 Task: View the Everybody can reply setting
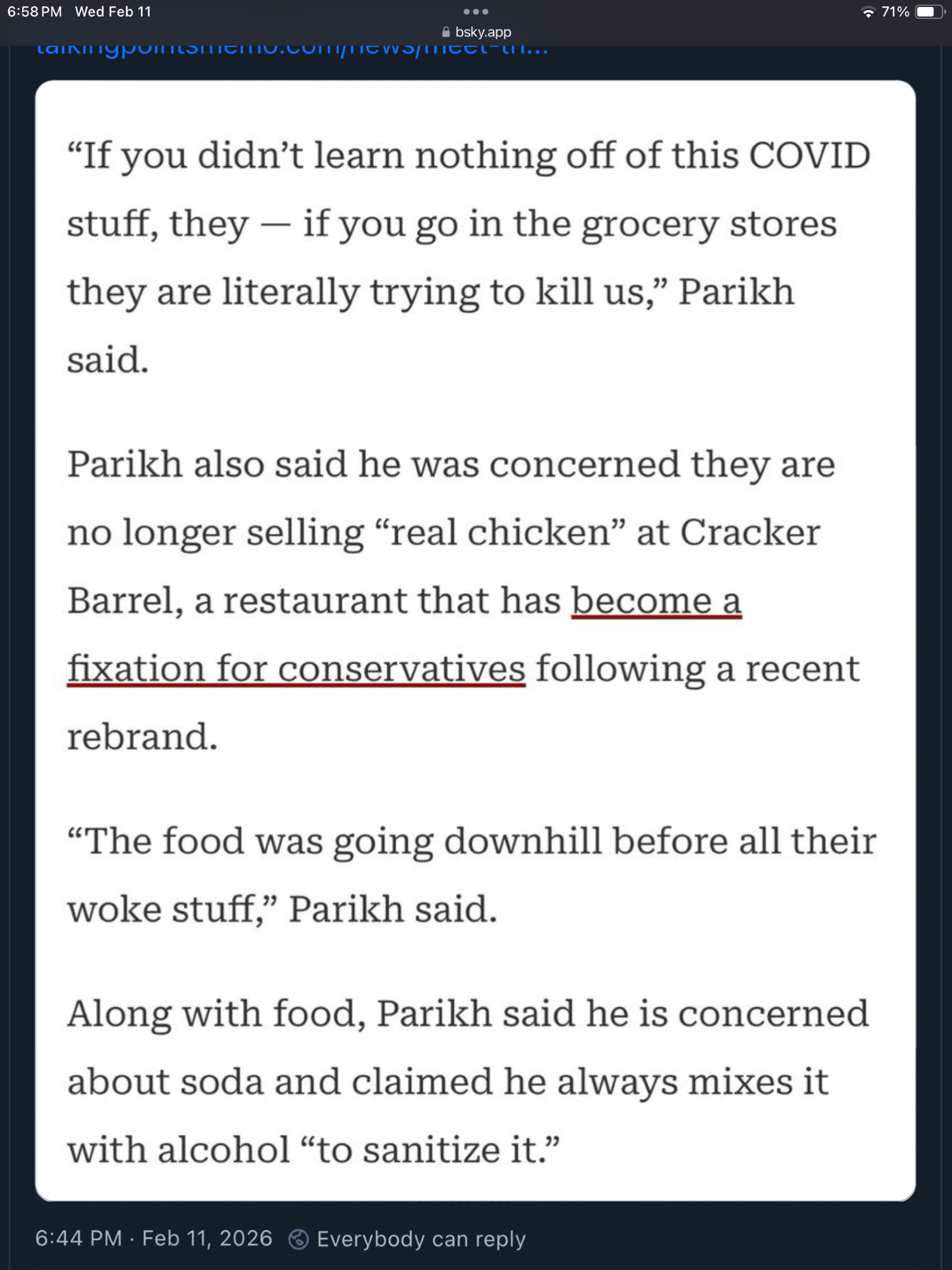pyautogui.click(x=407, y=1239)
